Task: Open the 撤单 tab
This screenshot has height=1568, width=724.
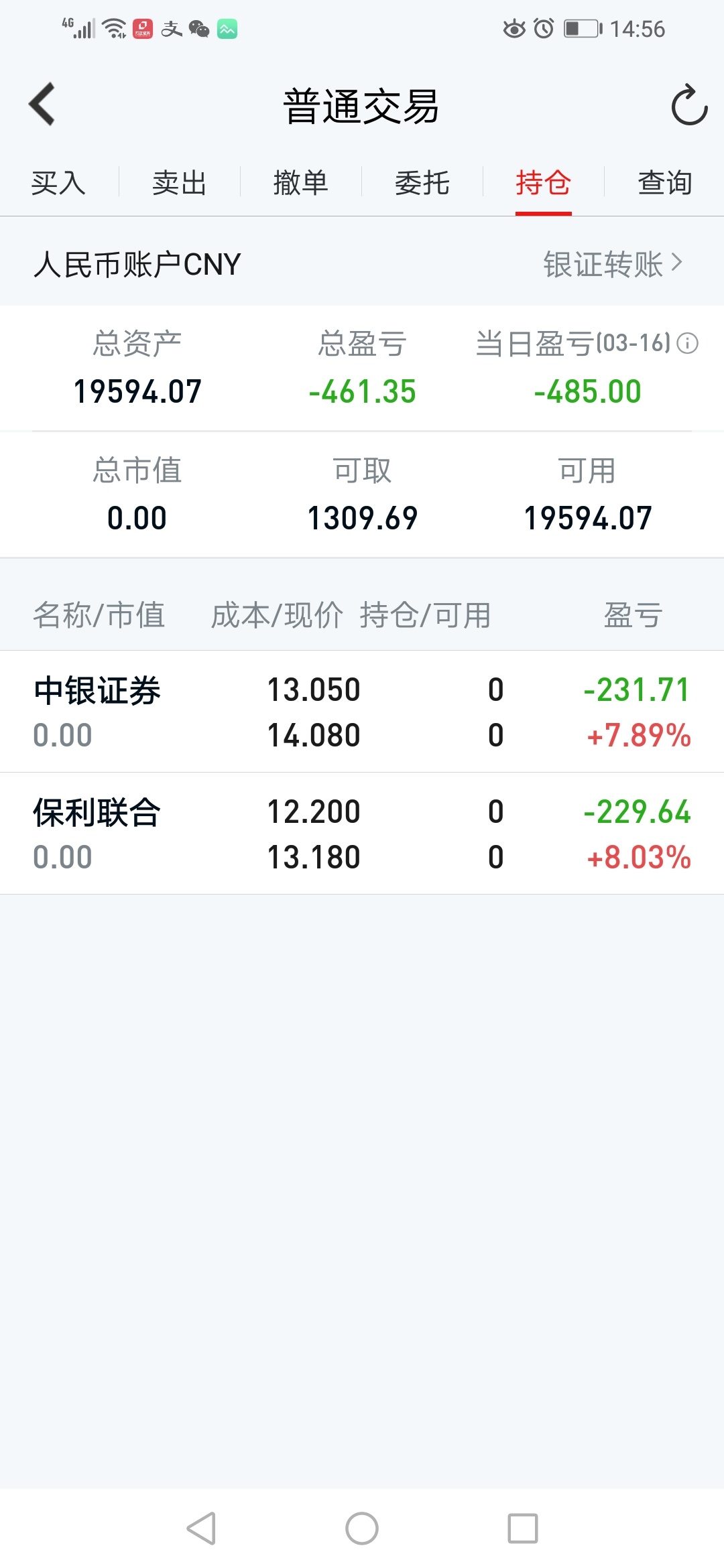Action: [x=300, y=183]
